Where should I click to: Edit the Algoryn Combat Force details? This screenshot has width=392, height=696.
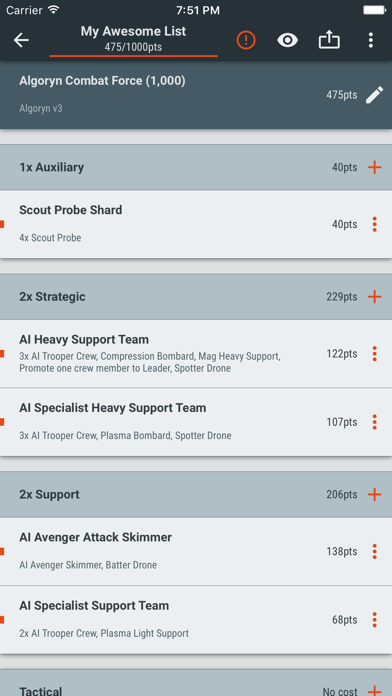click(374, 95)
